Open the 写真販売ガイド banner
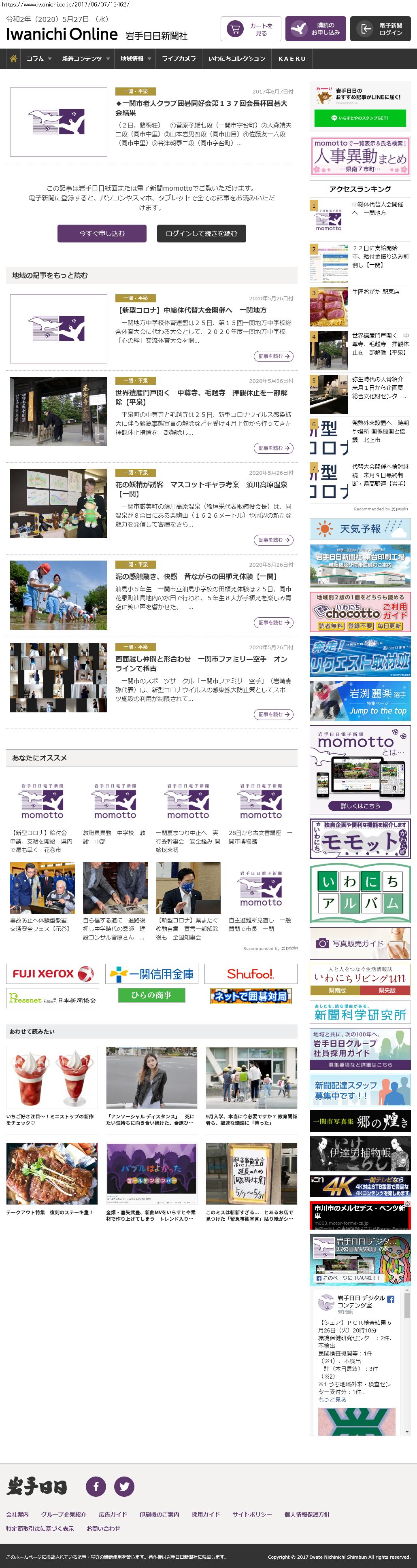Image resolution: width=417 pixels, height=1568 pixels. (359, 943)
